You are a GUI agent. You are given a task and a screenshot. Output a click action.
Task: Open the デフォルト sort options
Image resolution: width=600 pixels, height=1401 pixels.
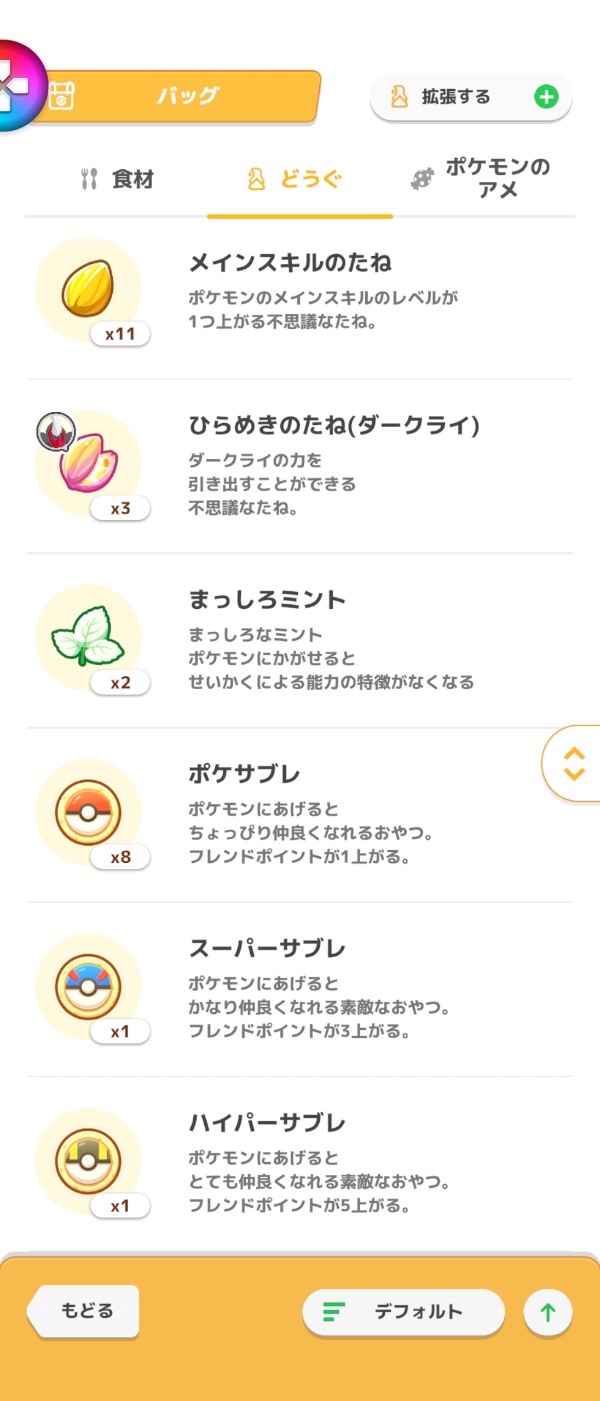(x=403, y=1312)
